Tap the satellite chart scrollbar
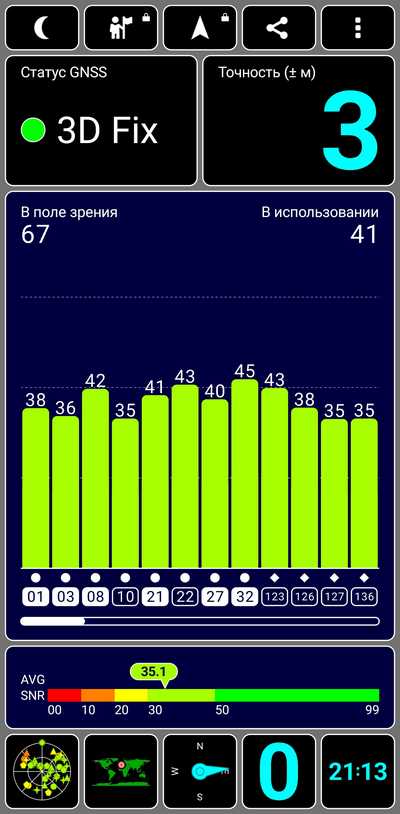 [x=200, y=621]
